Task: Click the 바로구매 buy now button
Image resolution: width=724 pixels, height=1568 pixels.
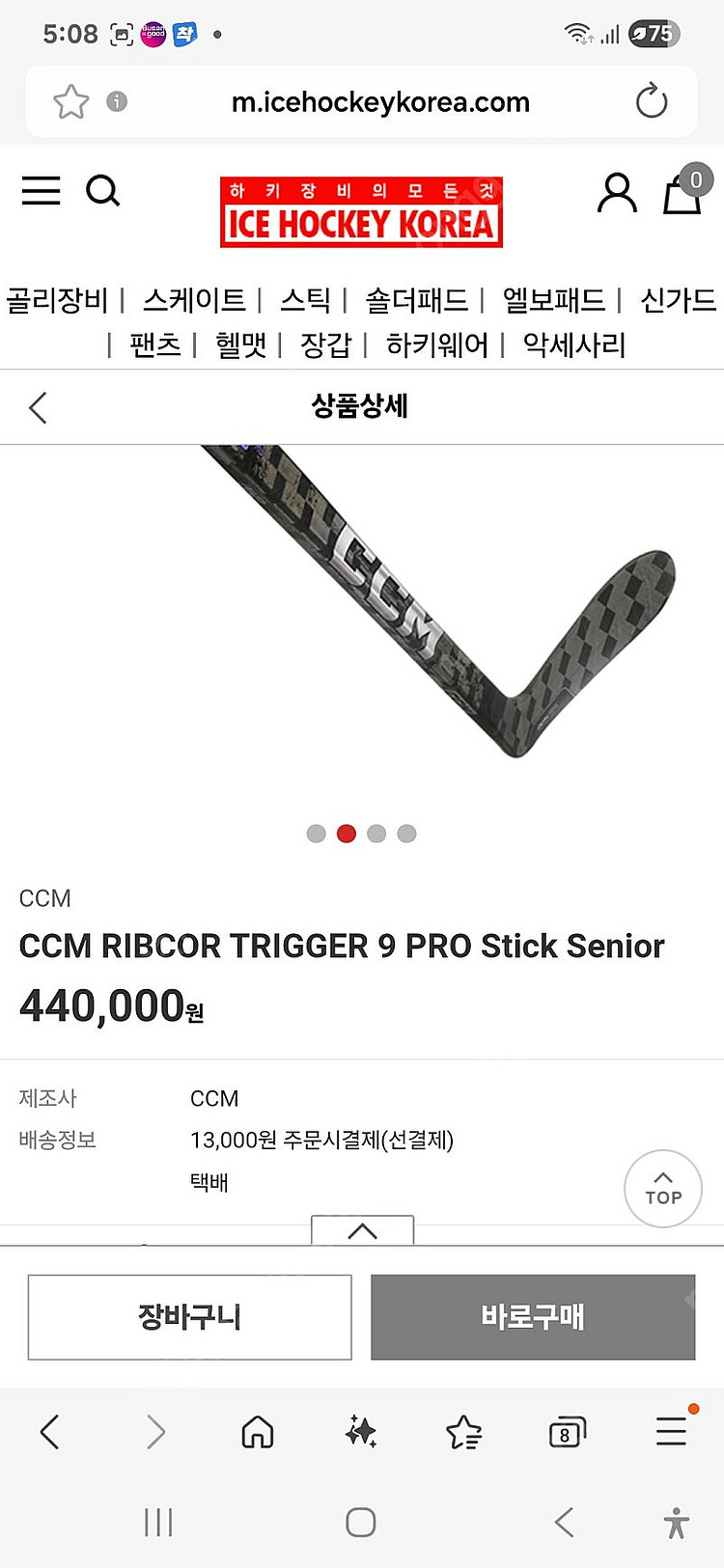Action: coord(533,1316)
